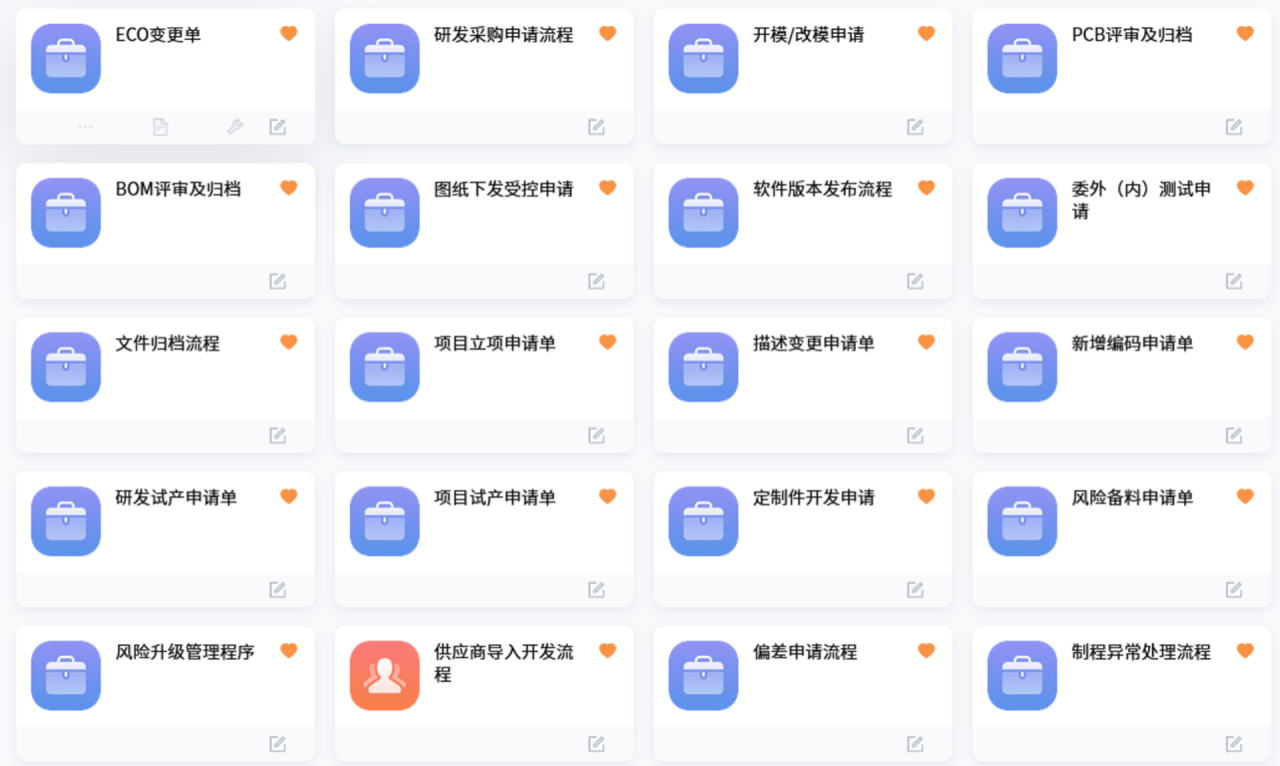Edit the 新增编码申请单 card
The height and width of the screenshot is (766, 1280).
tap(1234, 435)
